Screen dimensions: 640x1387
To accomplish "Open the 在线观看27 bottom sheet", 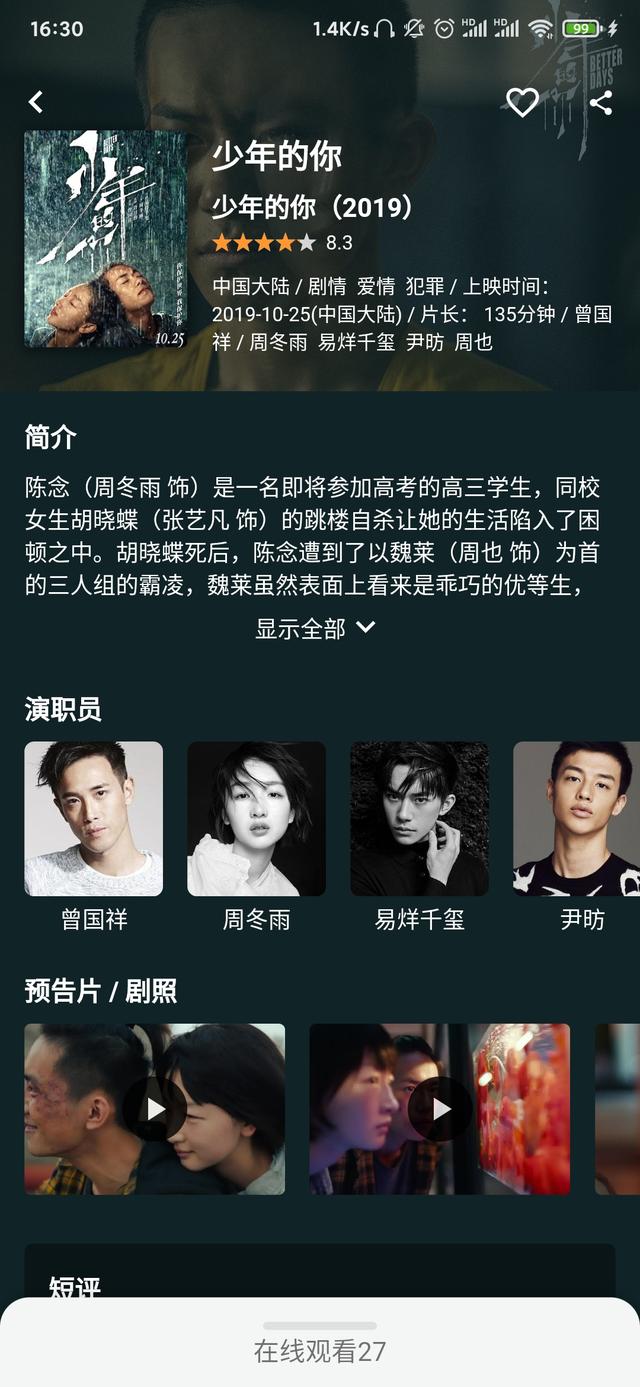I will click(x=320, y=1350).
